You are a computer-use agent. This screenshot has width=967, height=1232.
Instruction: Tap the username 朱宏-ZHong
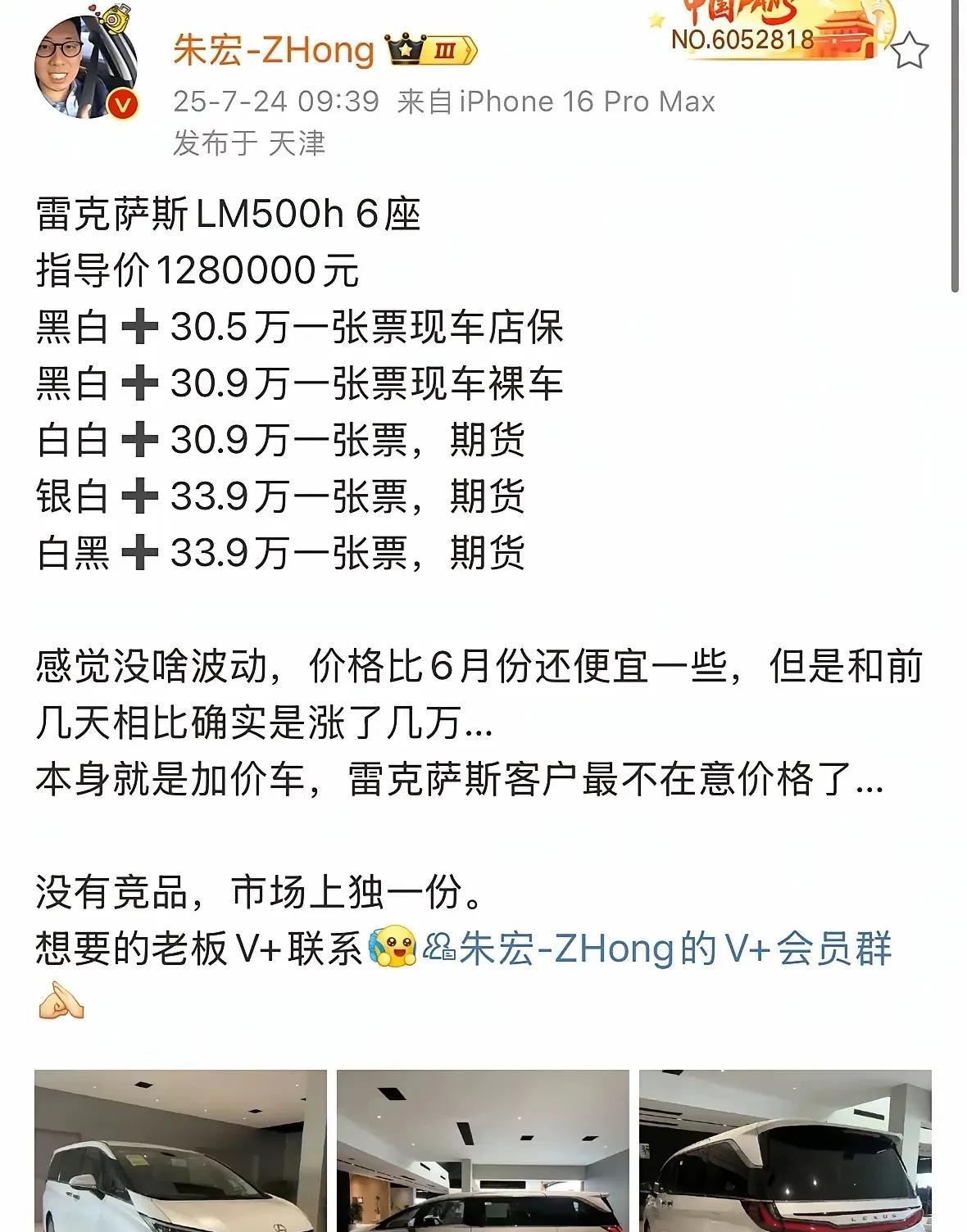pos(274,51)
